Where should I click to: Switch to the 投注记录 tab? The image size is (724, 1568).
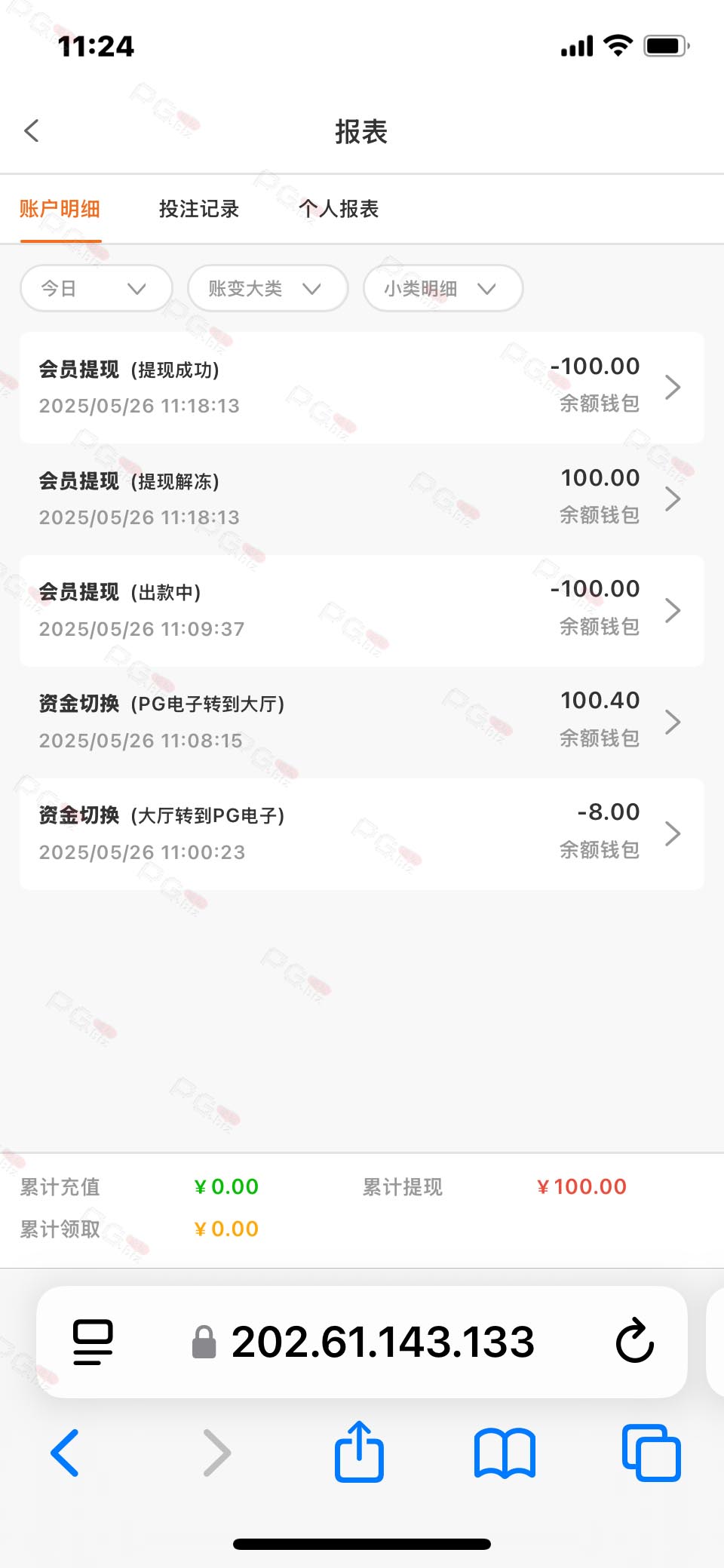[x=199, y=209]
